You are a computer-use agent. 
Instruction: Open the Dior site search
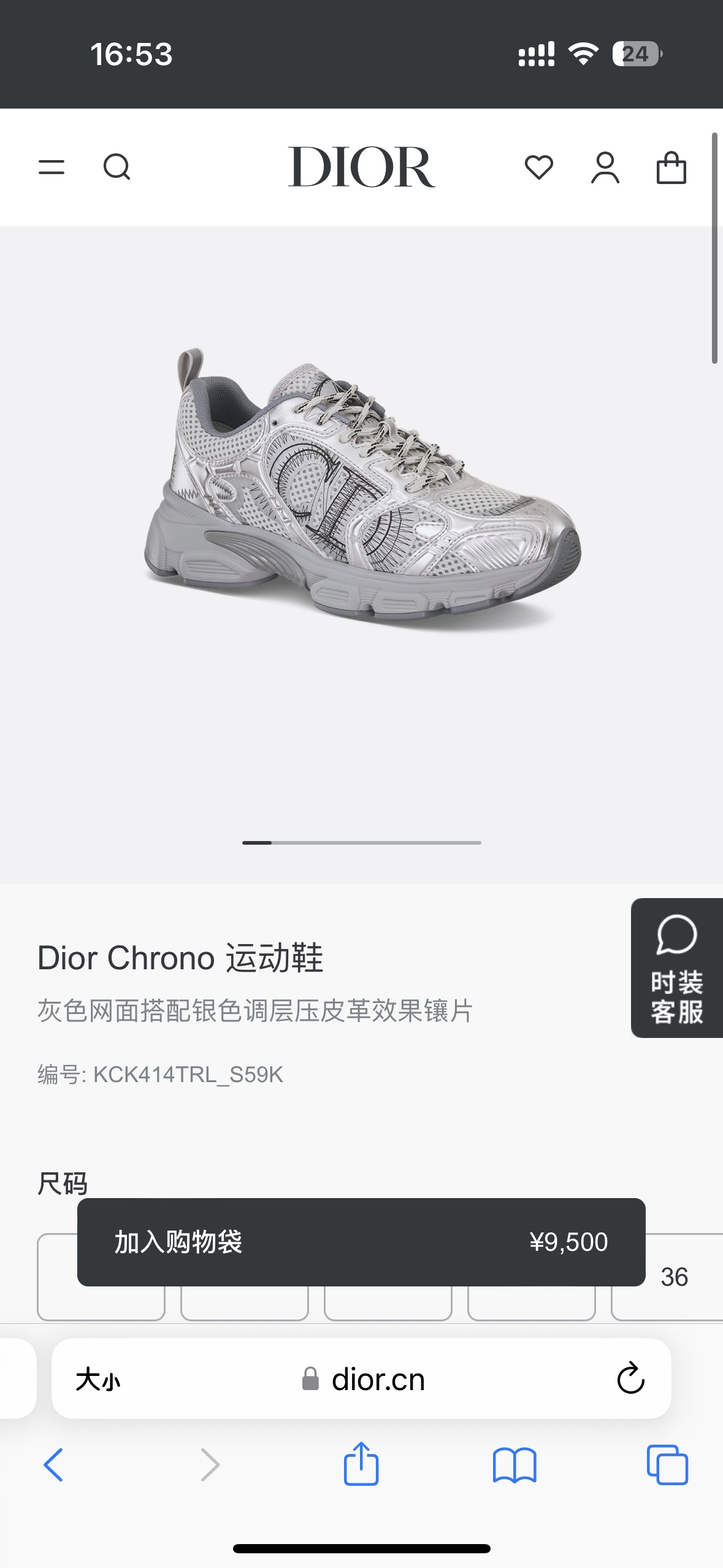coord(117,167)
